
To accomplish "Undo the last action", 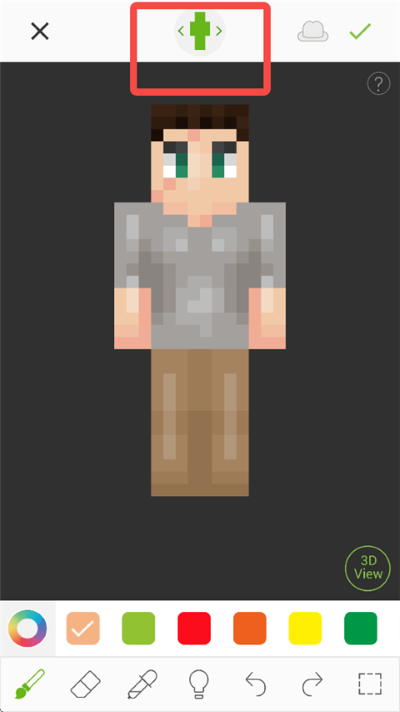I will (256, 684).
